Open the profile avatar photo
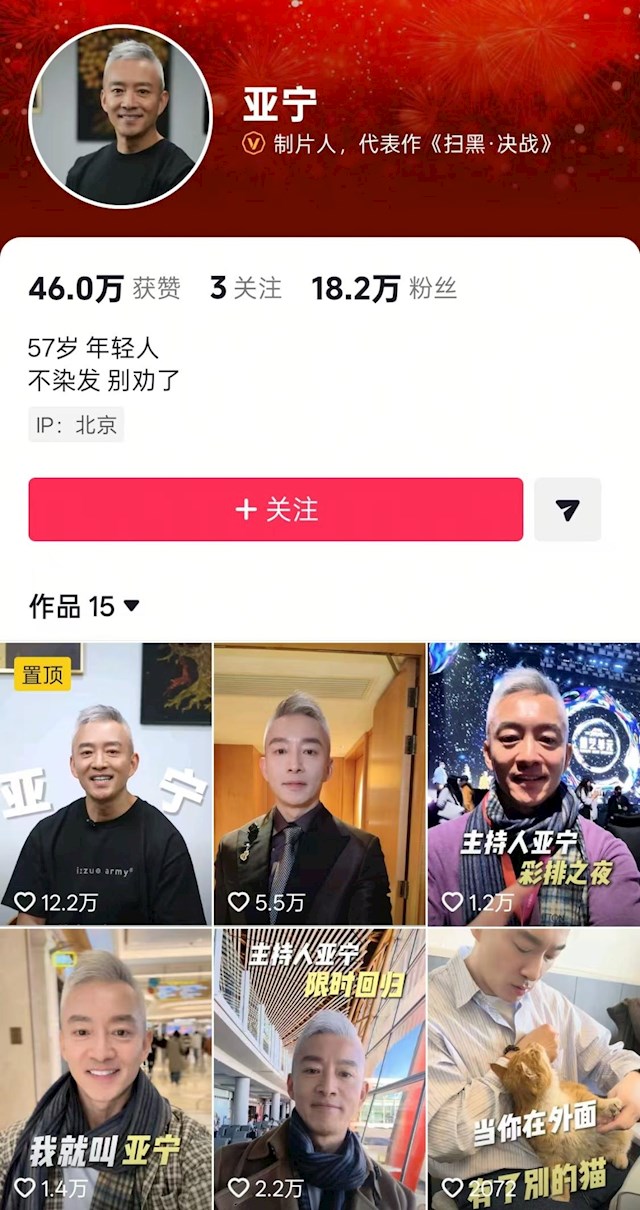The width and height of the screenshot is (640, 1210). click(x=121, y=117)
